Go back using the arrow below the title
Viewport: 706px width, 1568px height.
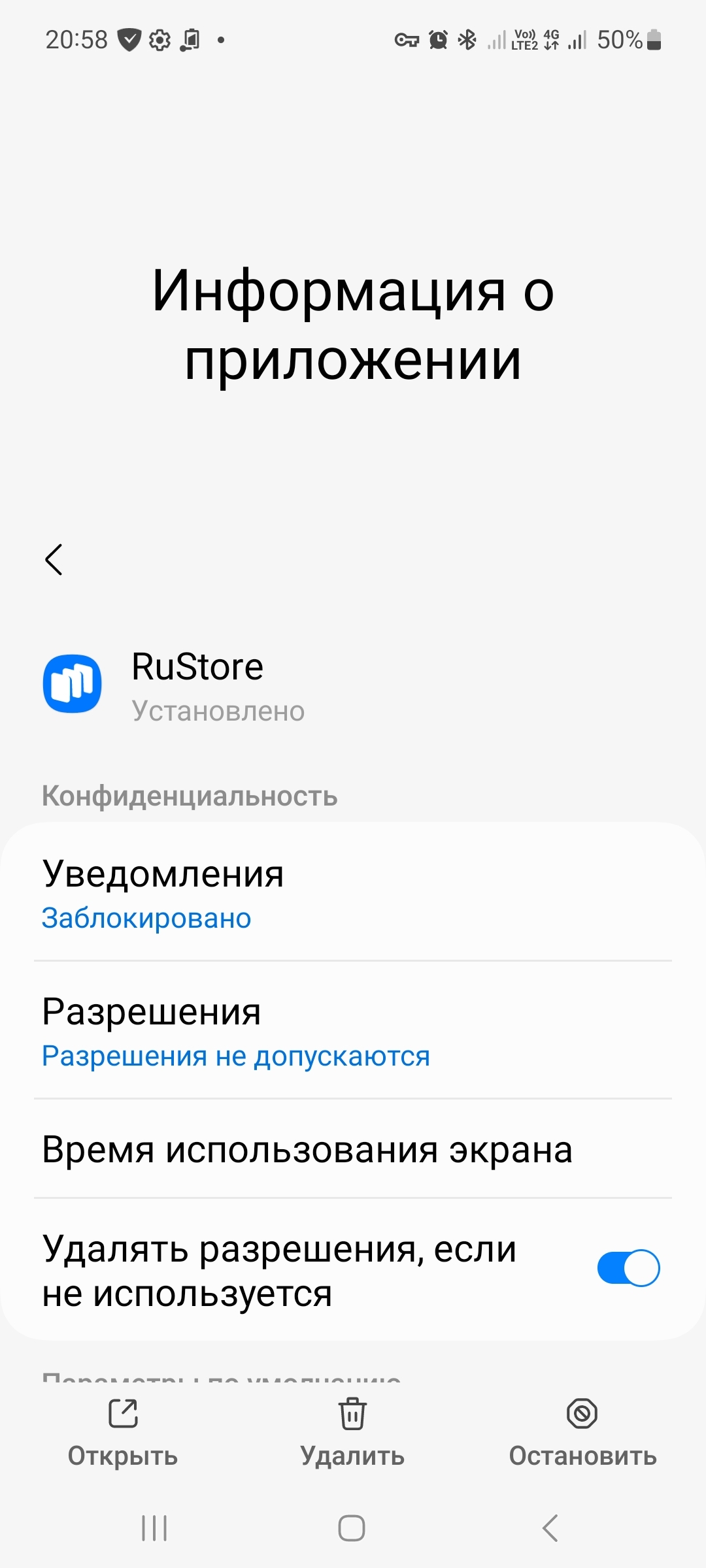tap(54, 560)
